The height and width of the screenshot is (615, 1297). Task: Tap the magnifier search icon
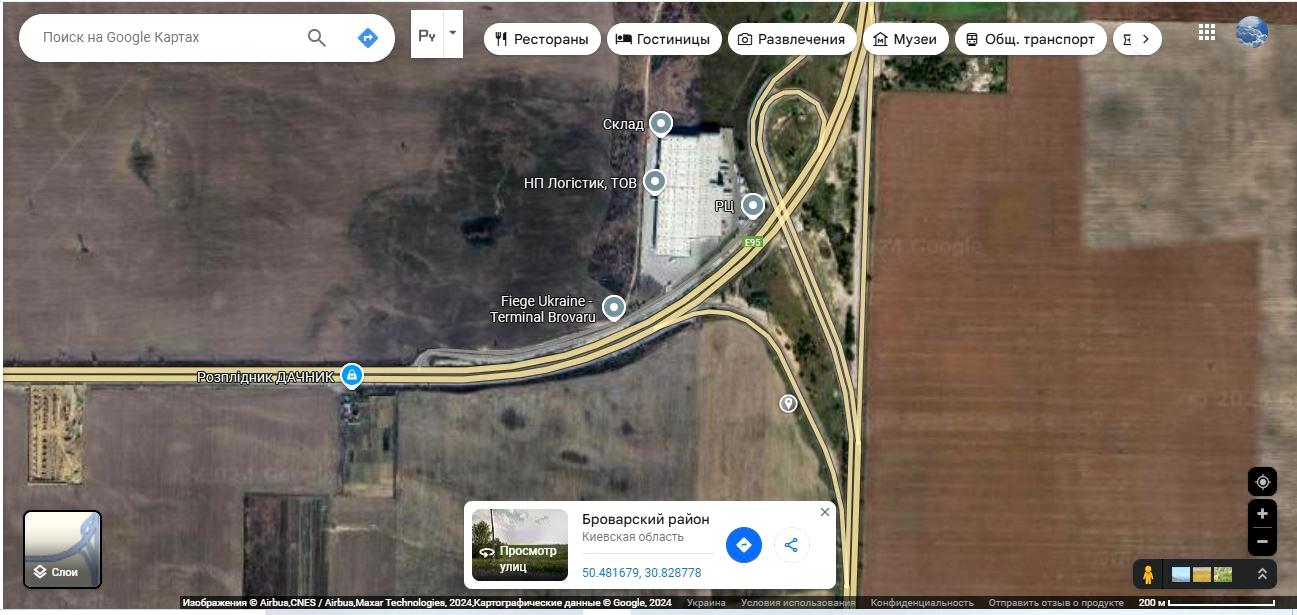317,38
